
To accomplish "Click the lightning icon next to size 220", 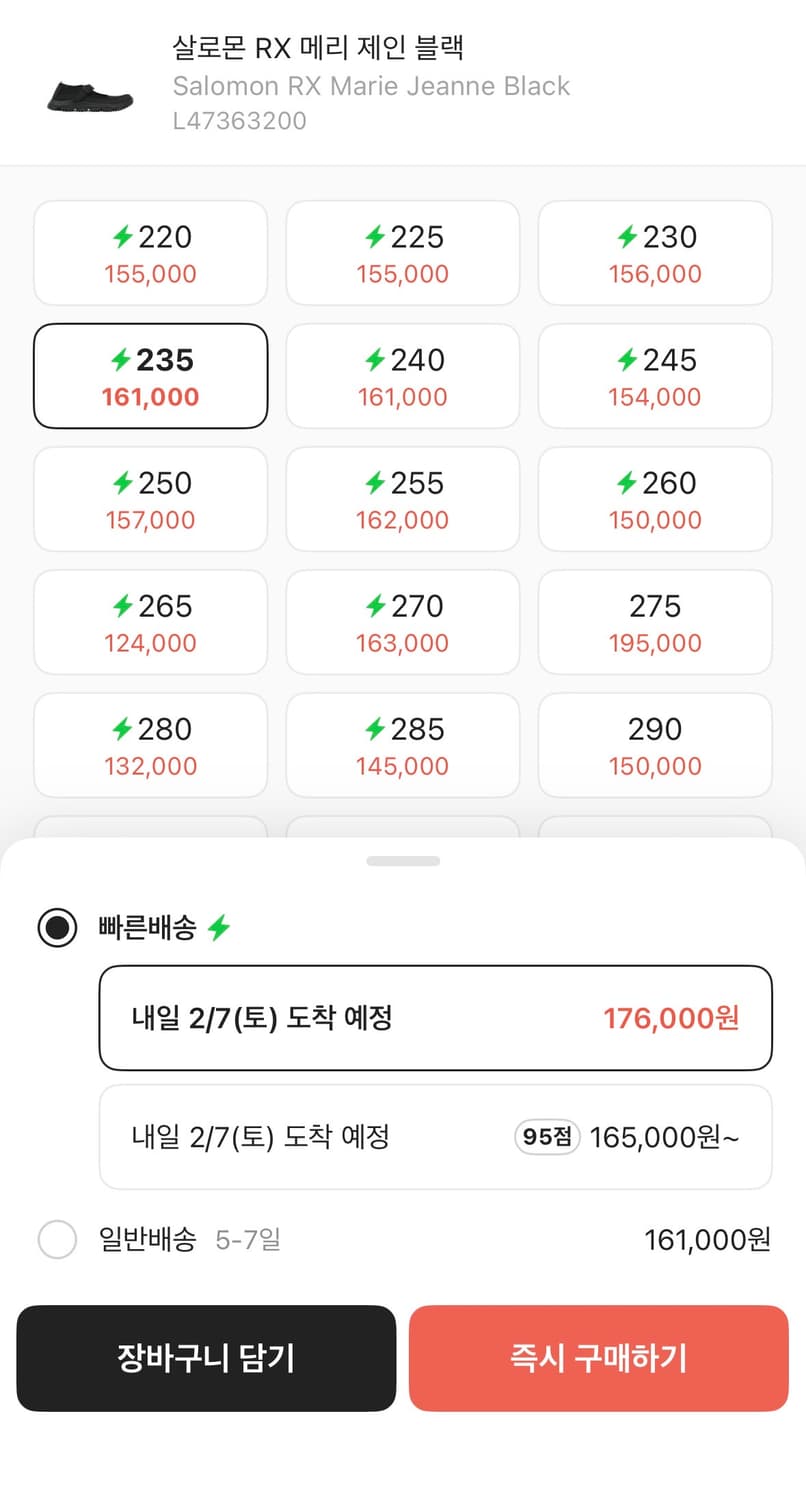I will point(123,237).
